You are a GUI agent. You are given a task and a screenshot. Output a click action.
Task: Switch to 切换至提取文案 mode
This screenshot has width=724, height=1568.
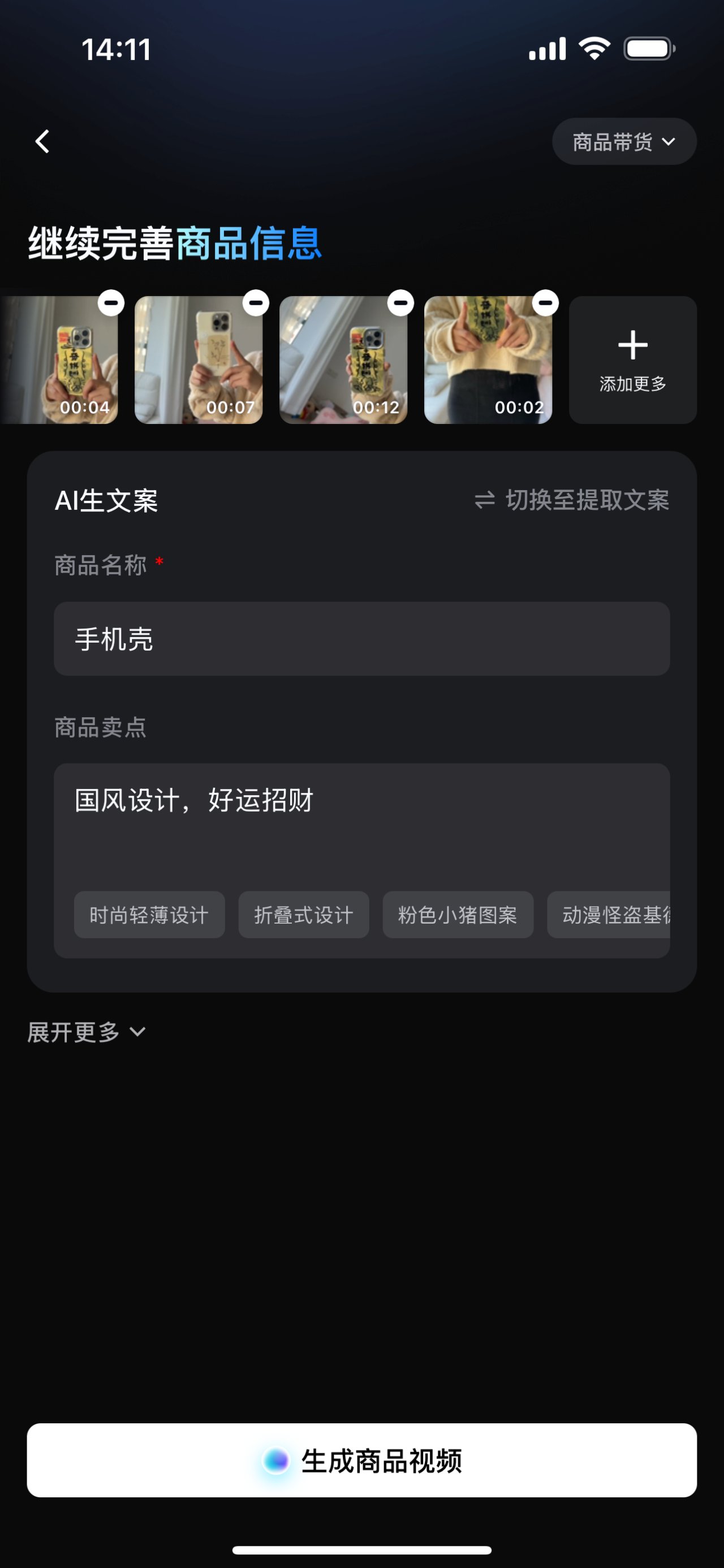(572, 500)
